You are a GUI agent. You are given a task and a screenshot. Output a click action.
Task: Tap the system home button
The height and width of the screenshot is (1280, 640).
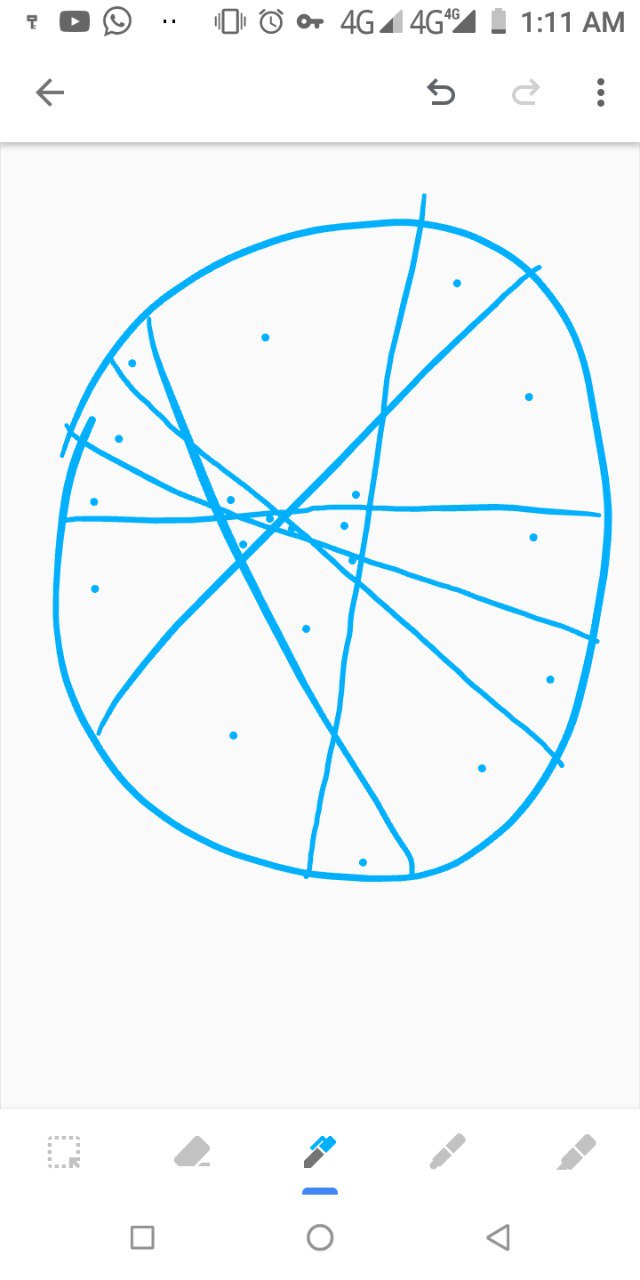(320, 1237)
